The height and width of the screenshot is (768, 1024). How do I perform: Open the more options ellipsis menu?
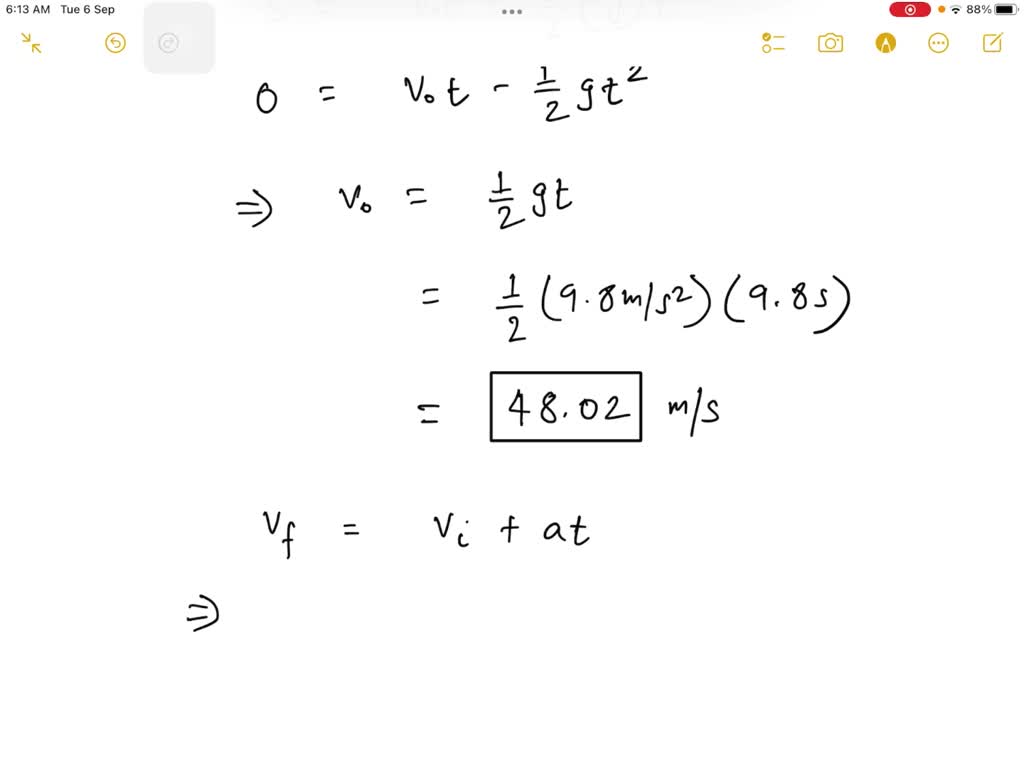[x=938, y=43]
